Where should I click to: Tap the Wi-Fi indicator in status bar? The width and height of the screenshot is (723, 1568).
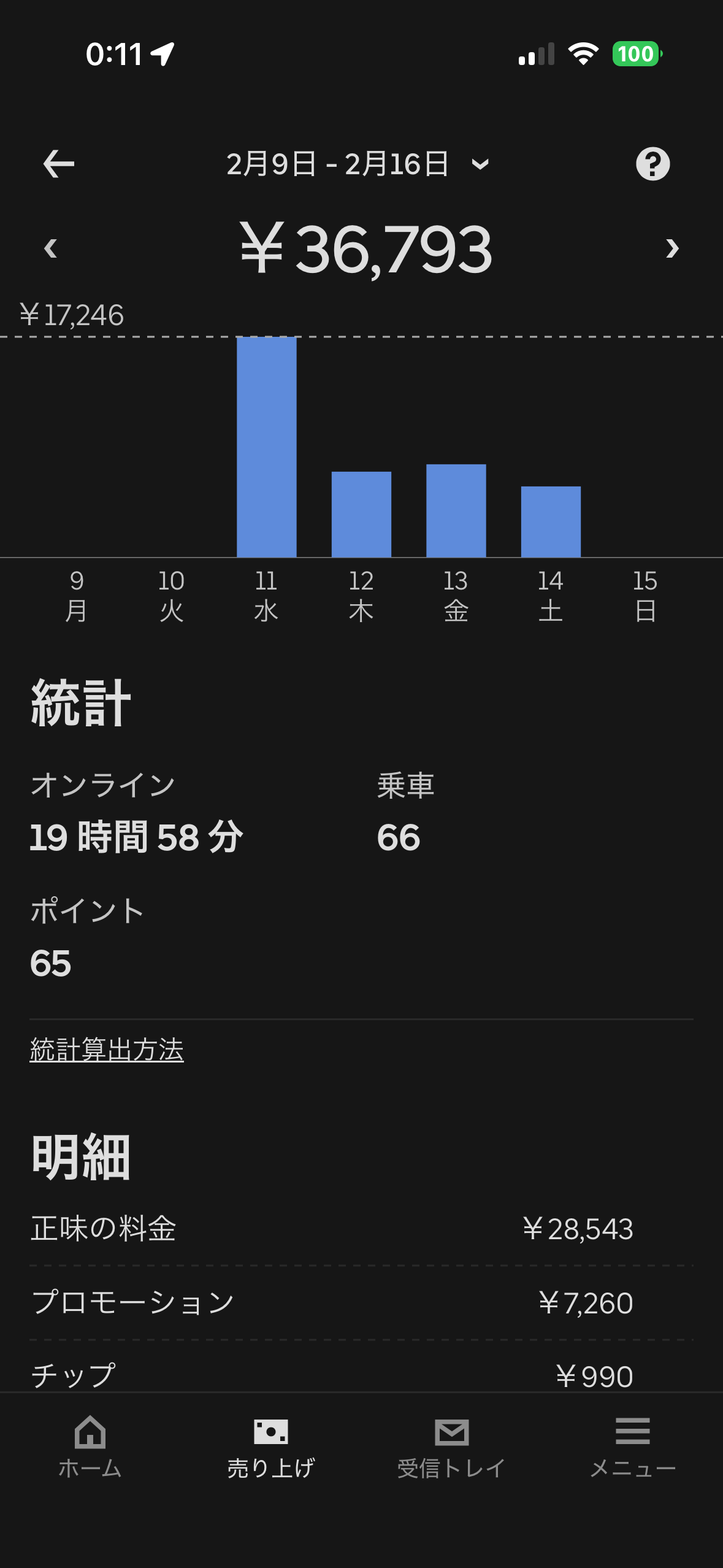(584, 54)
